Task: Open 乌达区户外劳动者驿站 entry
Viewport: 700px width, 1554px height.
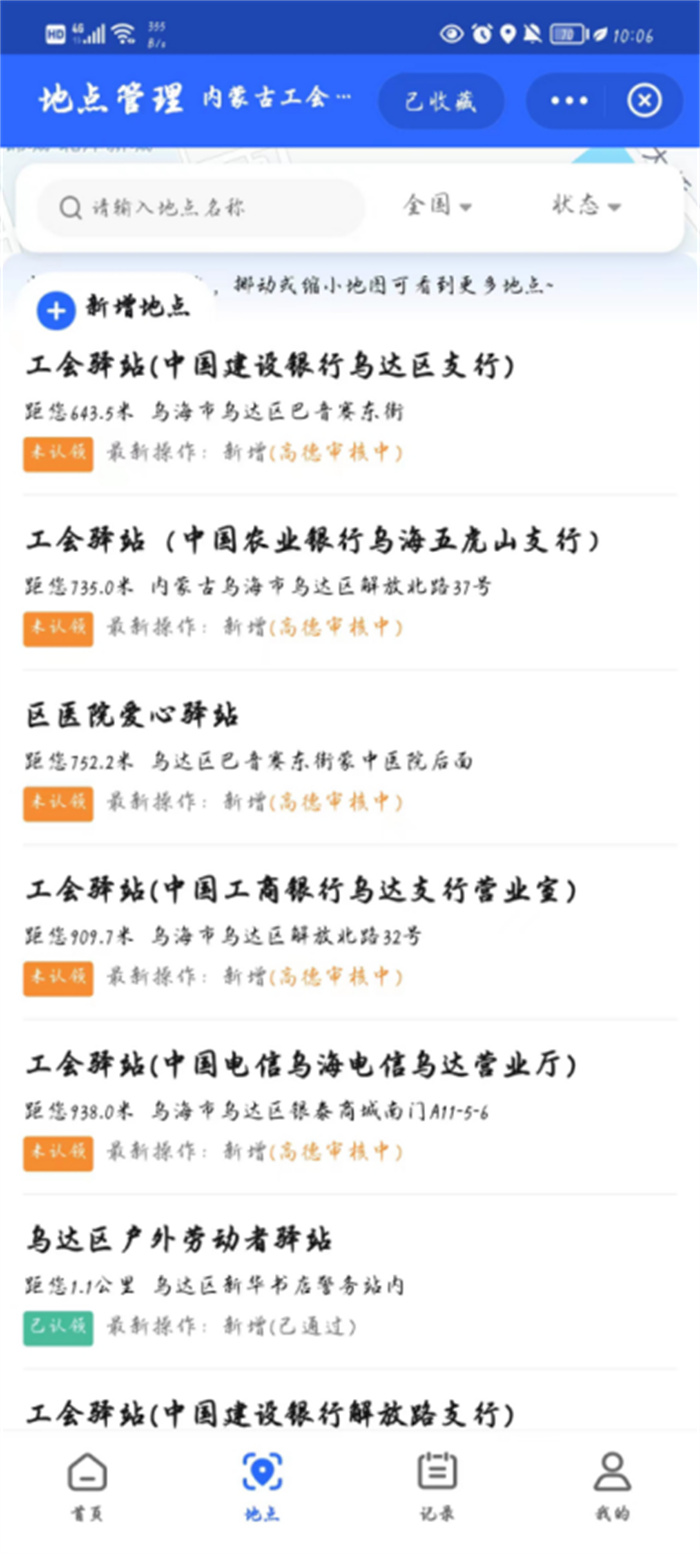Action: pos(350,1283)
